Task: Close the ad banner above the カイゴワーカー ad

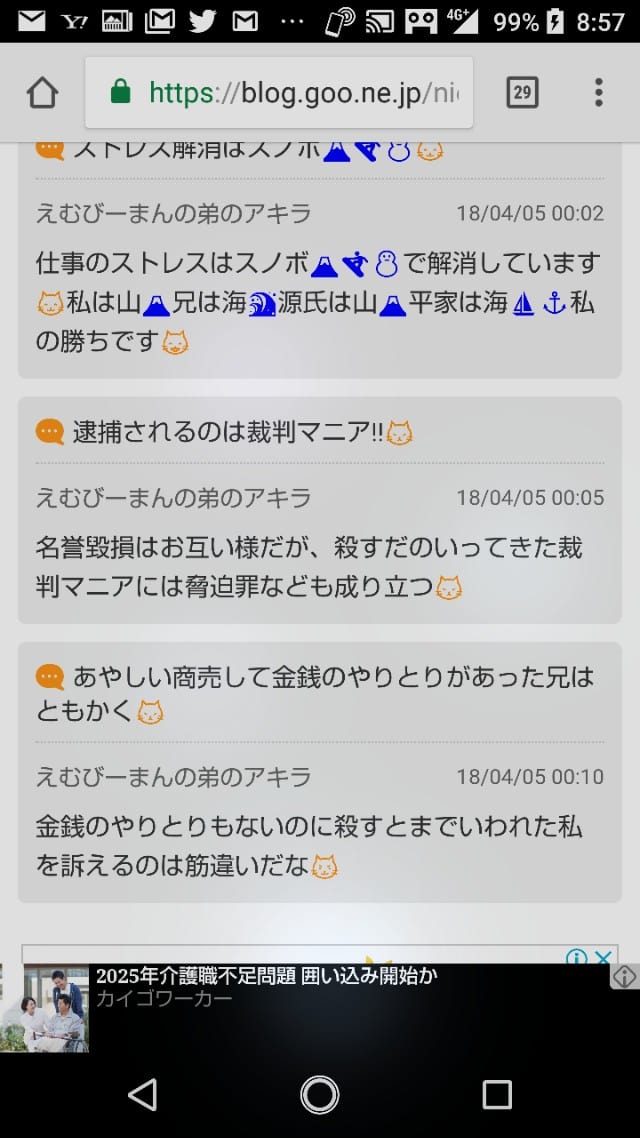Action: (603, 957)
